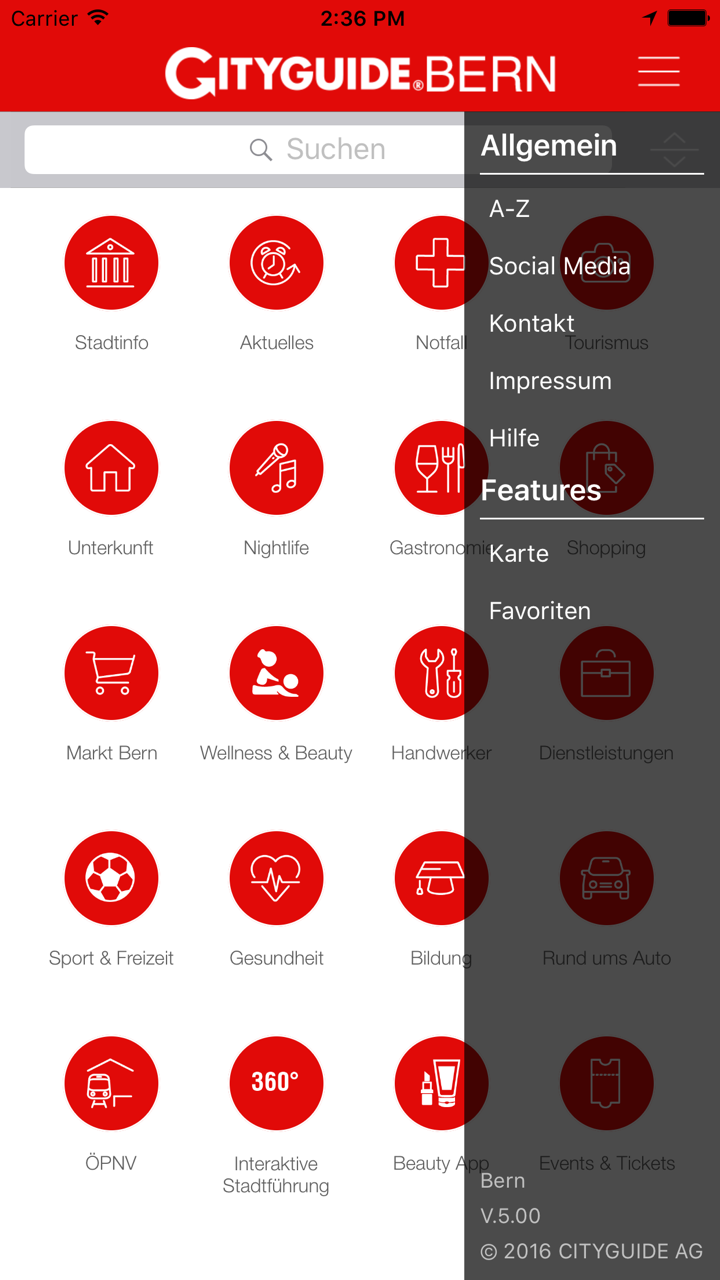
Task: Tap the Markt Bern shopping cart icon
Action: [111, 672]
